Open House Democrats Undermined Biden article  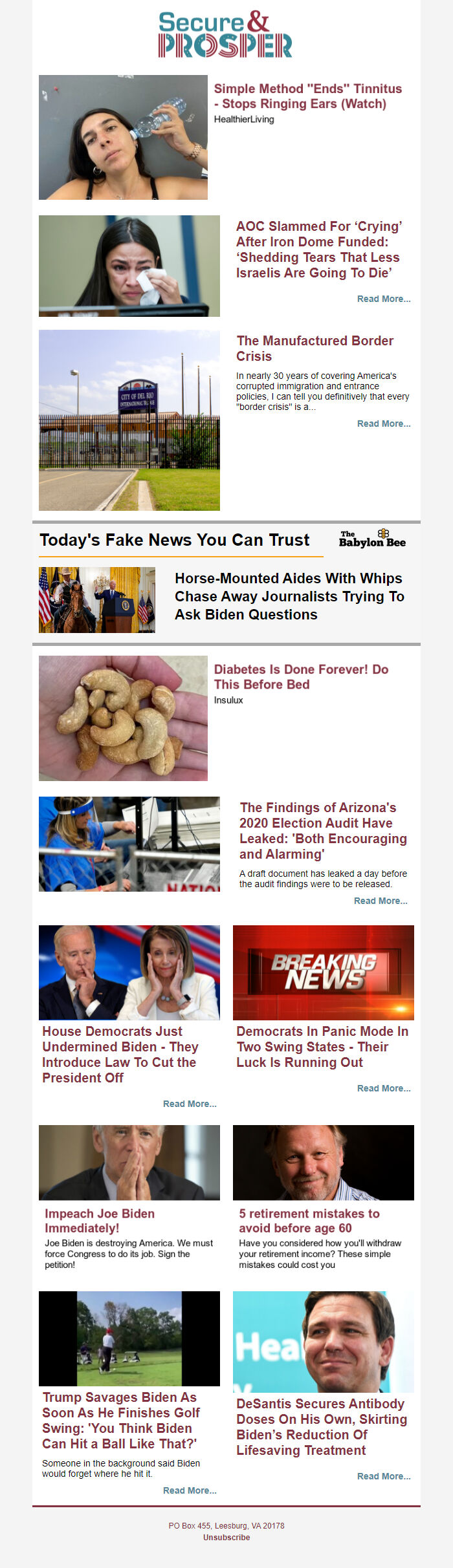click(120, 1054)
